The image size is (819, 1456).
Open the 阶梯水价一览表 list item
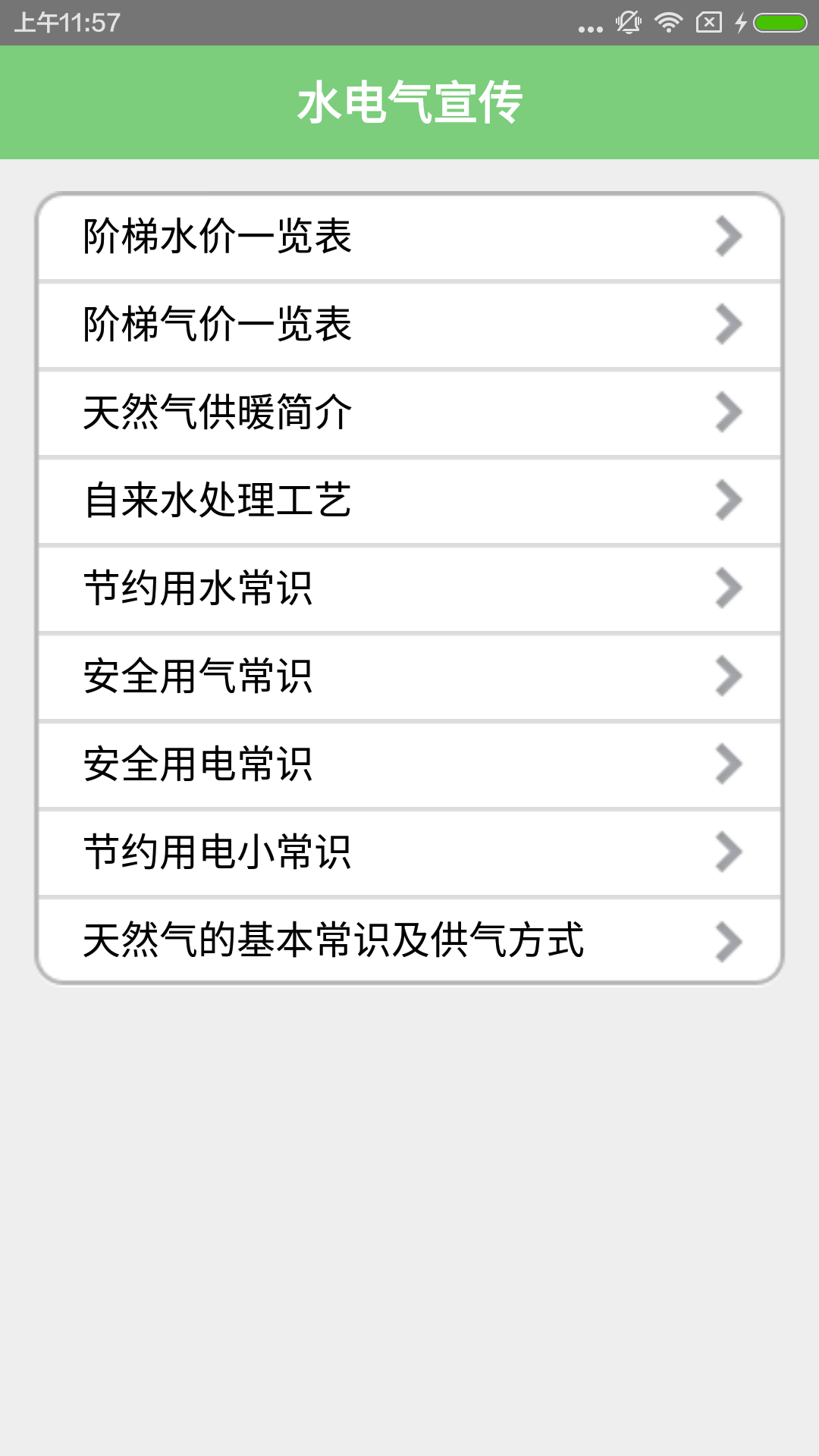click(x=303, y=237)
